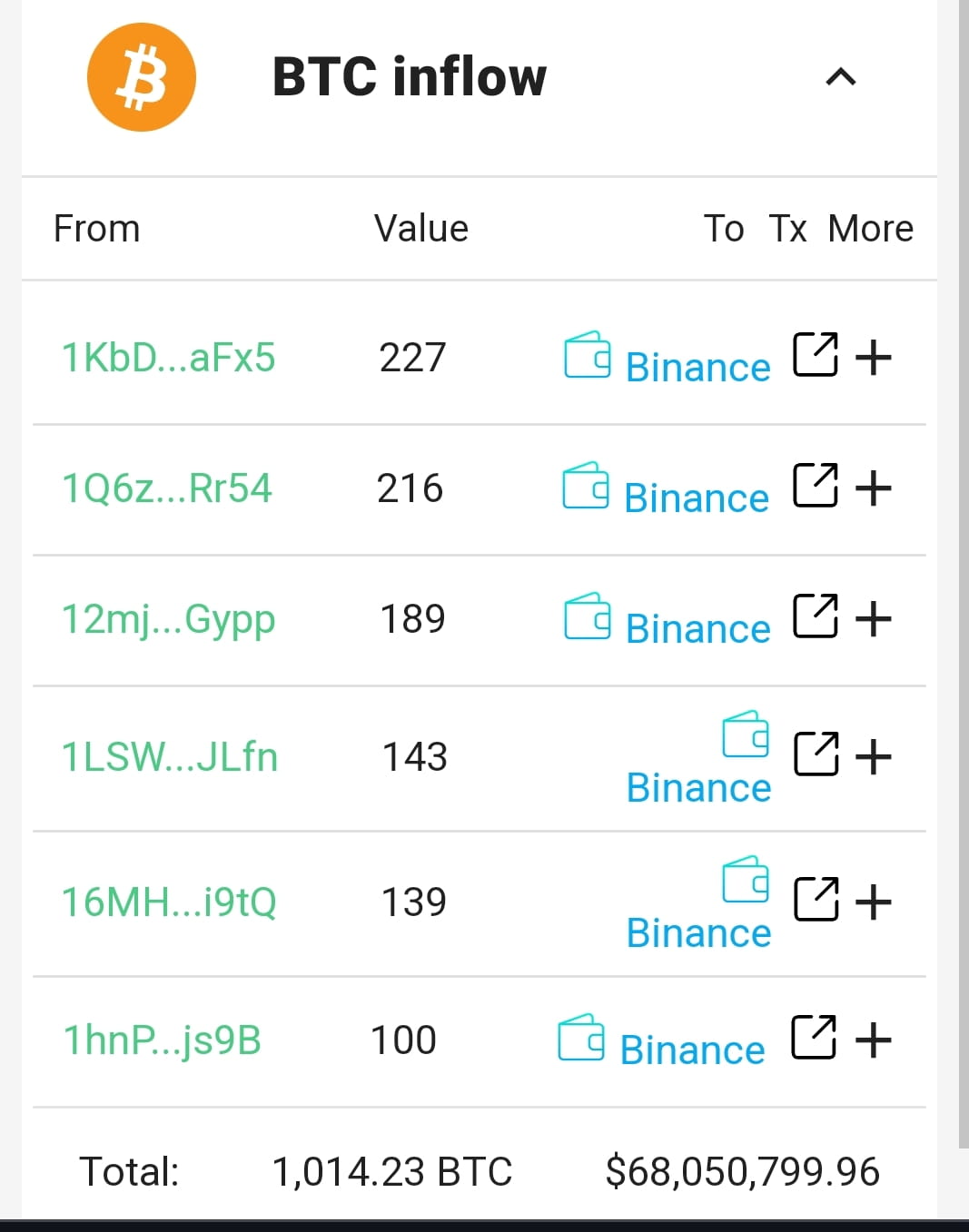This screenshot has height=1232, width=969.
Task: Open the 16MH...i9tQ address link
Action: (x=169, y=901)
